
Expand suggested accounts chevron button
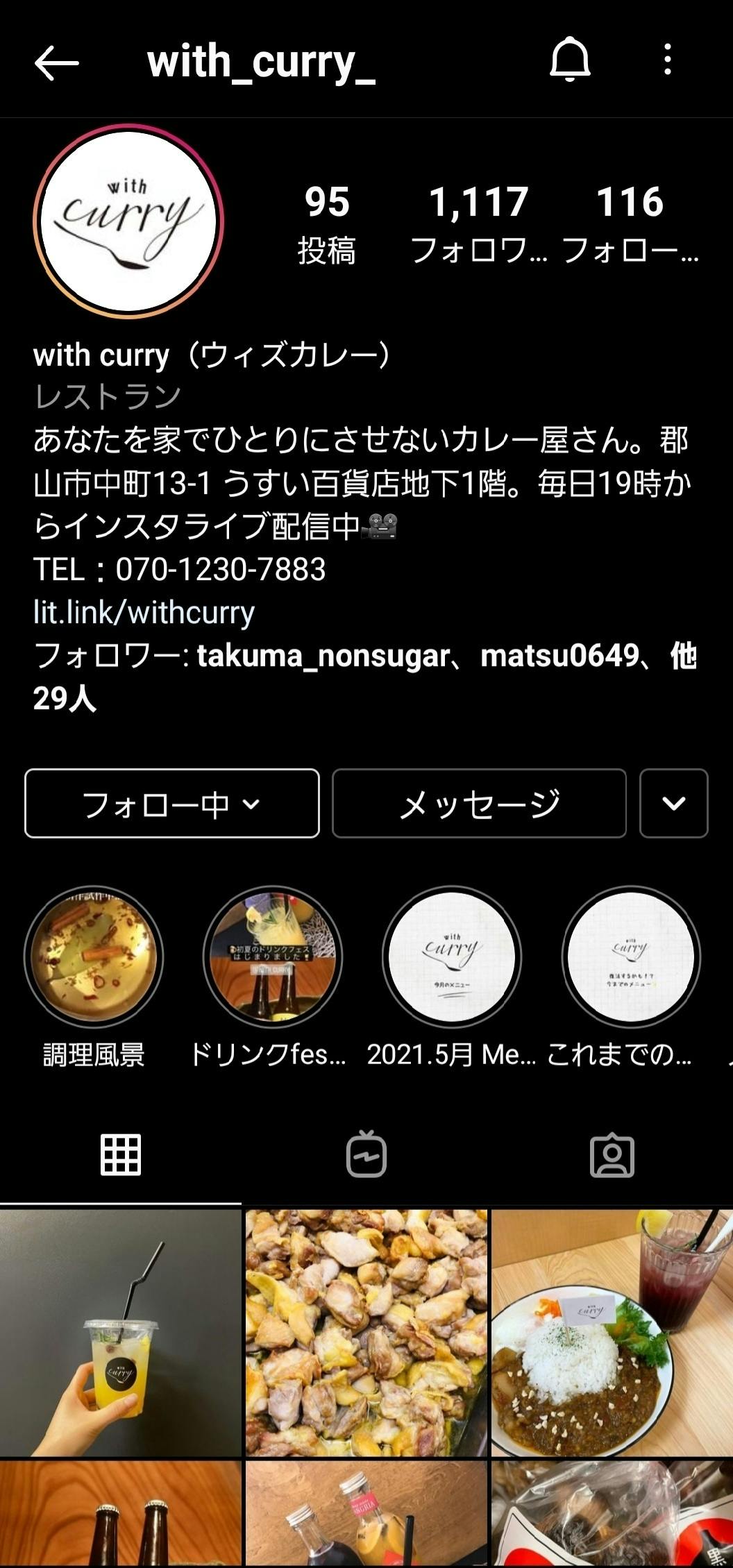tap(673, 804)
